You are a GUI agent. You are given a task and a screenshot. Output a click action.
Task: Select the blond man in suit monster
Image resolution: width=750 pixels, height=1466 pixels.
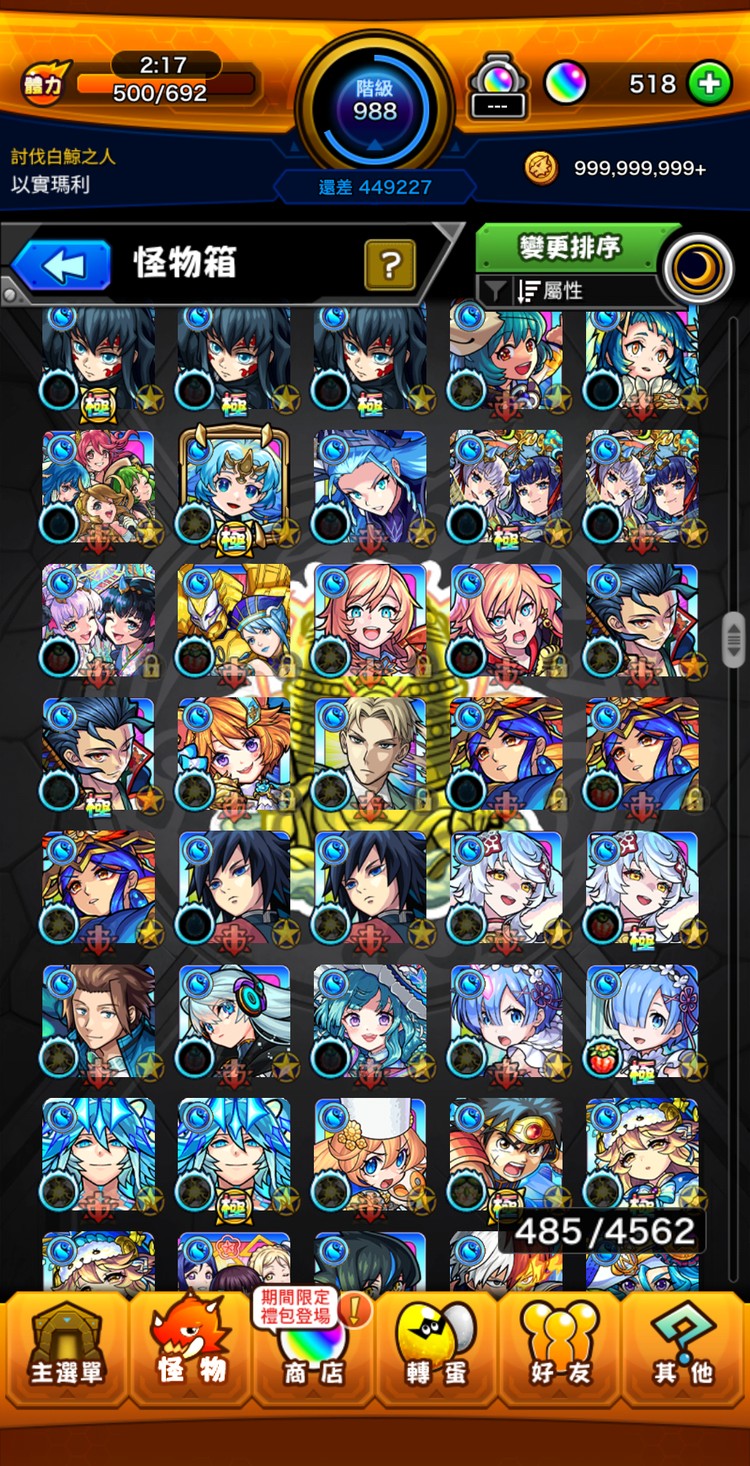click(x=370, y=754)
